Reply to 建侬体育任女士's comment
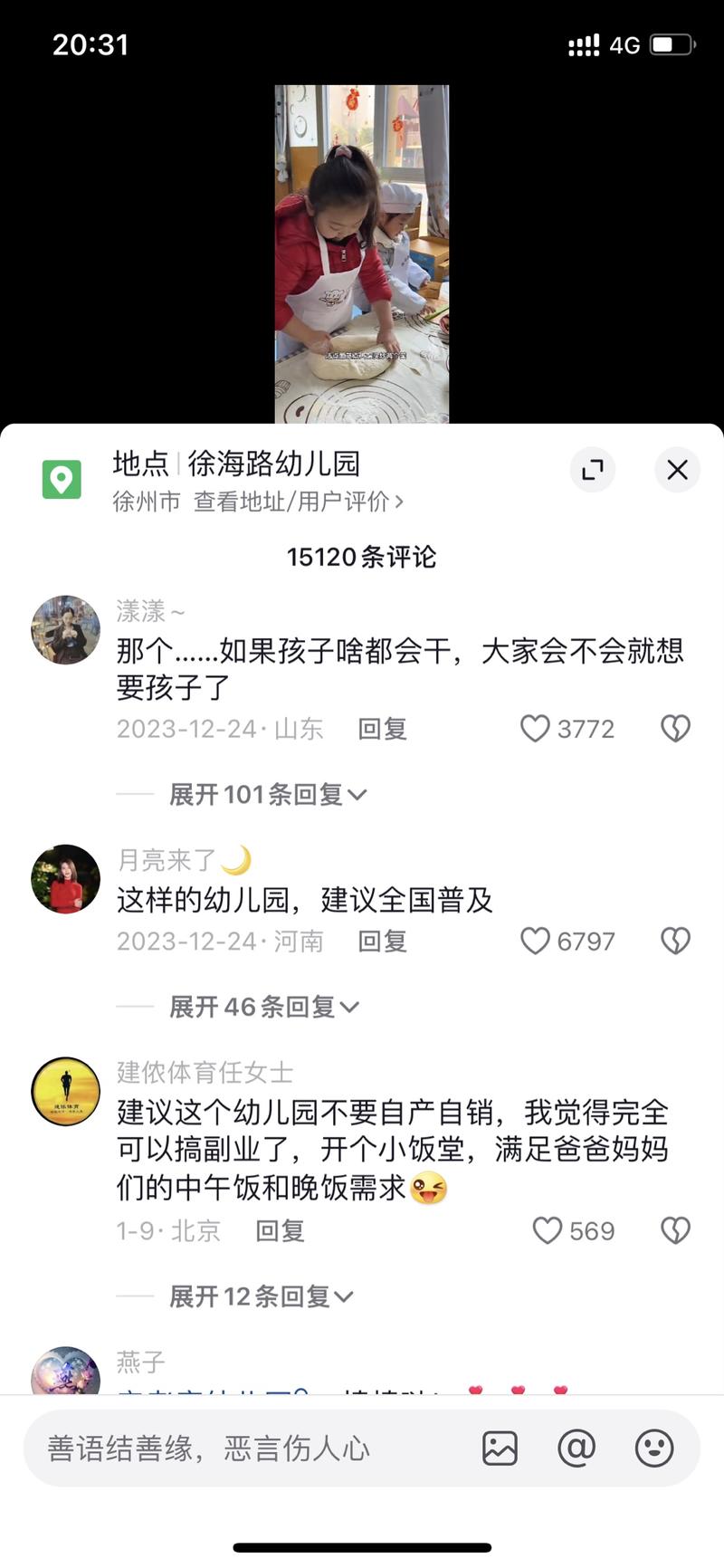Image resolution: width=724 pixels, height=1568 pixels. tap(280, 1231)
